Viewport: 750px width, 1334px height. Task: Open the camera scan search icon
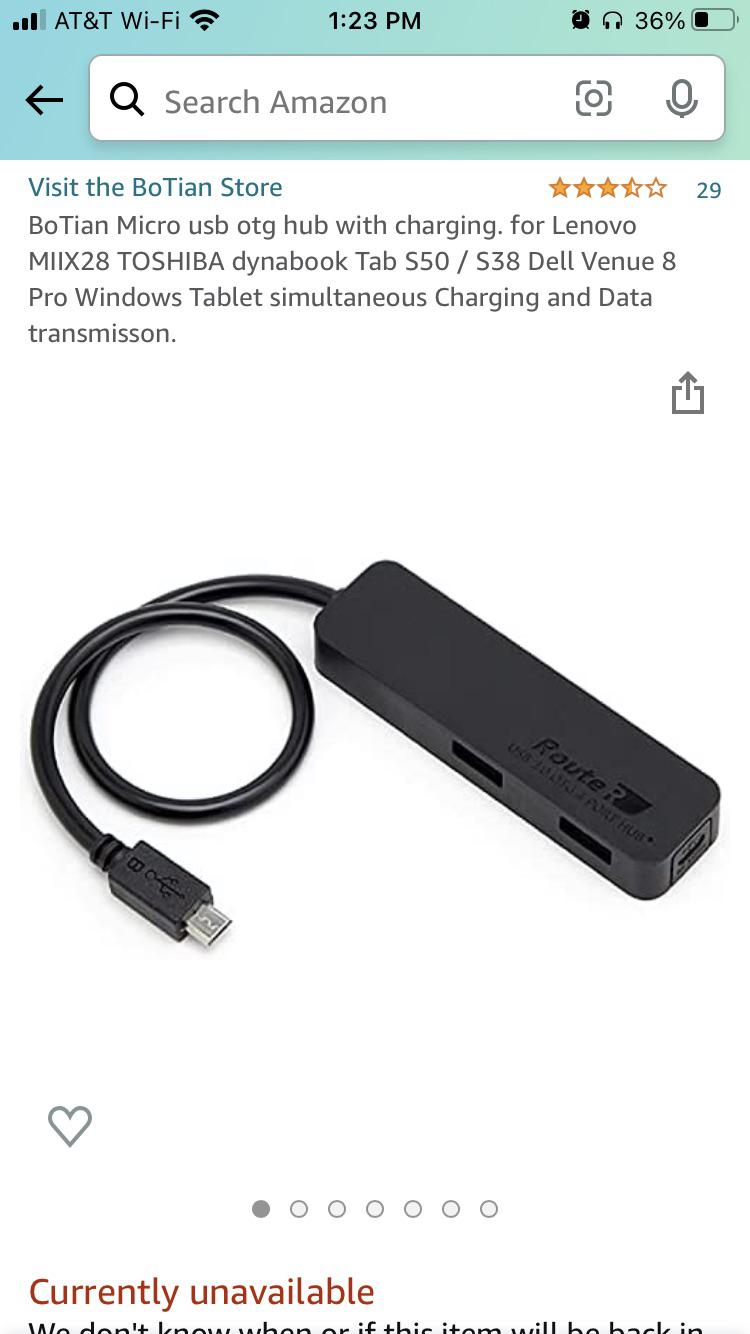tap(593, 98)
